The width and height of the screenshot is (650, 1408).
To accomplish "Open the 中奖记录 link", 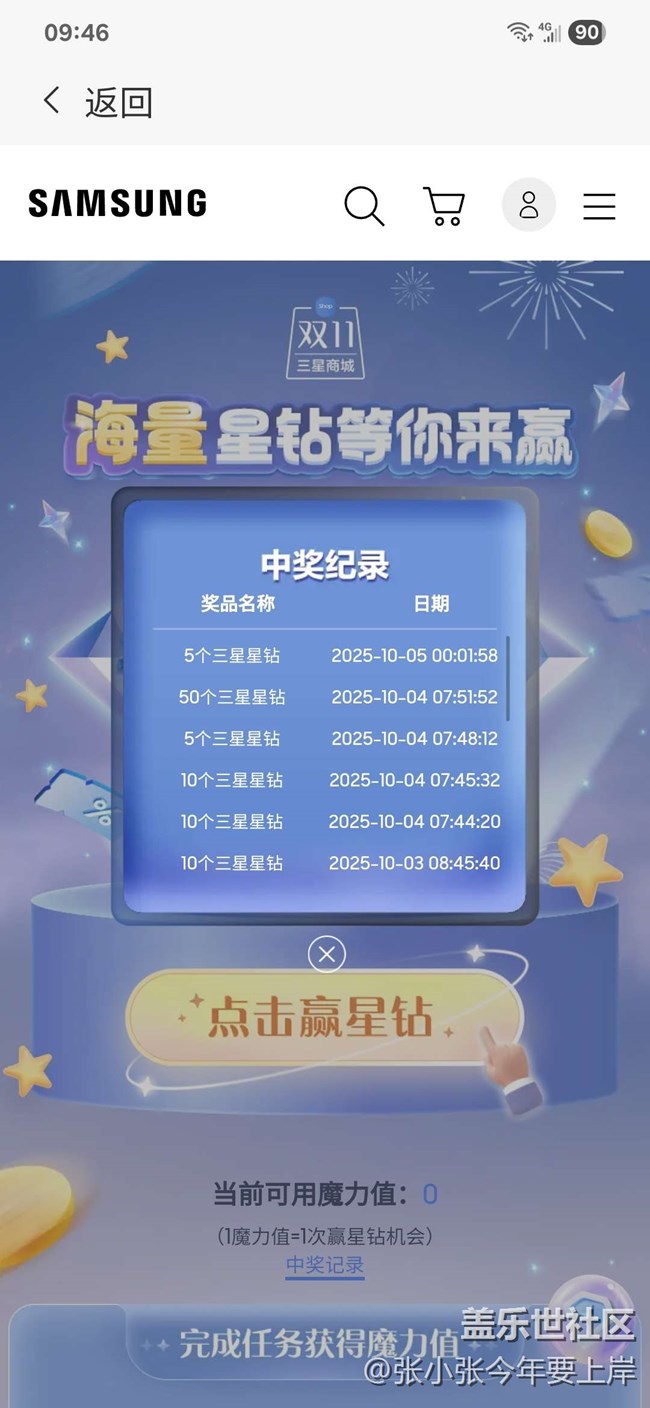I will pyautogui.click(x=325, y=1265).
